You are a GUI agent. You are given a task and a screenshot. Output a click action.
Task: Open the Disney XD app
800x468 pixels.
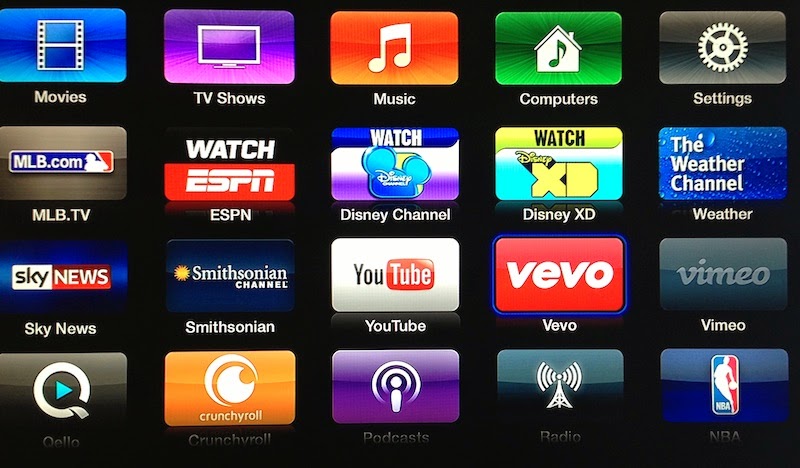pyautogui.click(x=558, y=164)
